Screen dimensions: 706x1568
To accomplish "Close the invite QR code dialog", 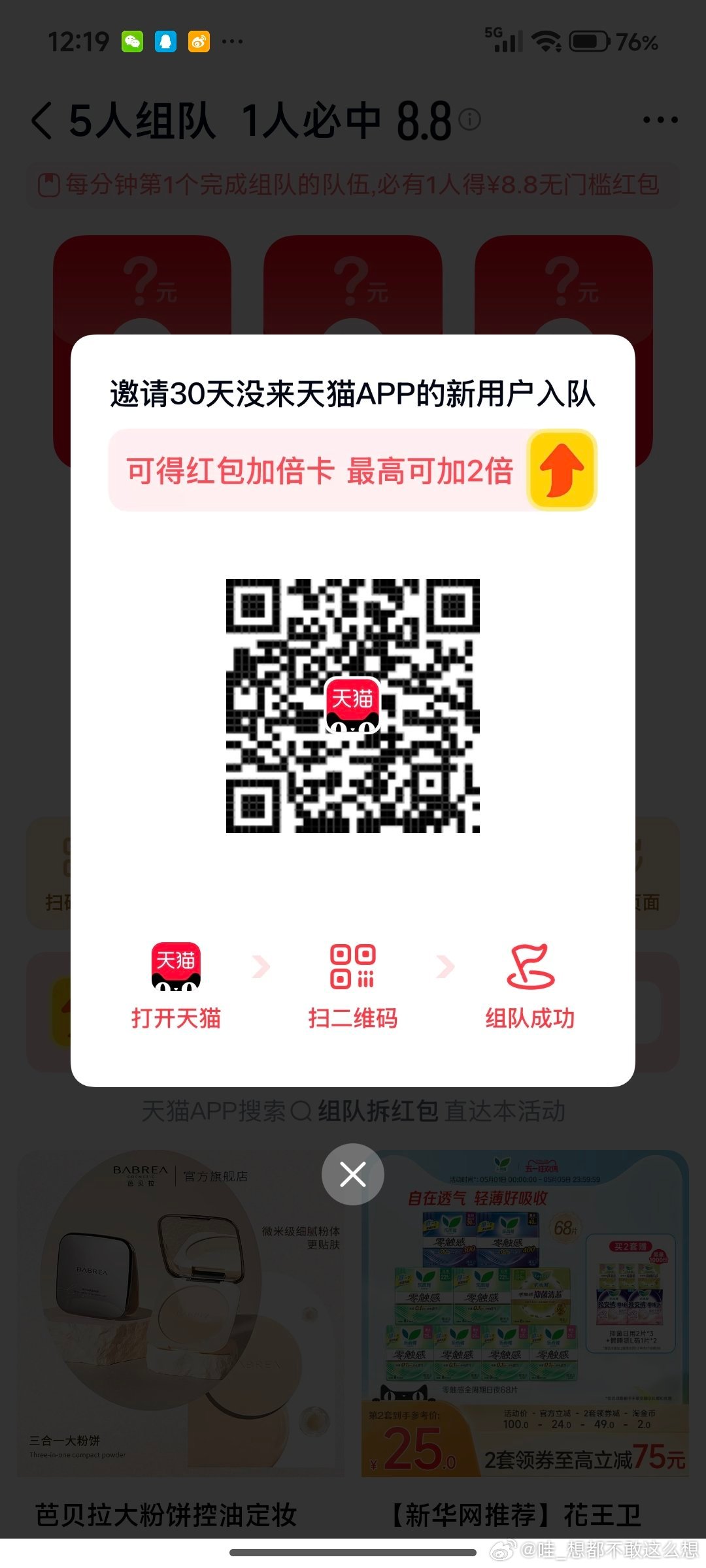I will tap(352, 1175).
